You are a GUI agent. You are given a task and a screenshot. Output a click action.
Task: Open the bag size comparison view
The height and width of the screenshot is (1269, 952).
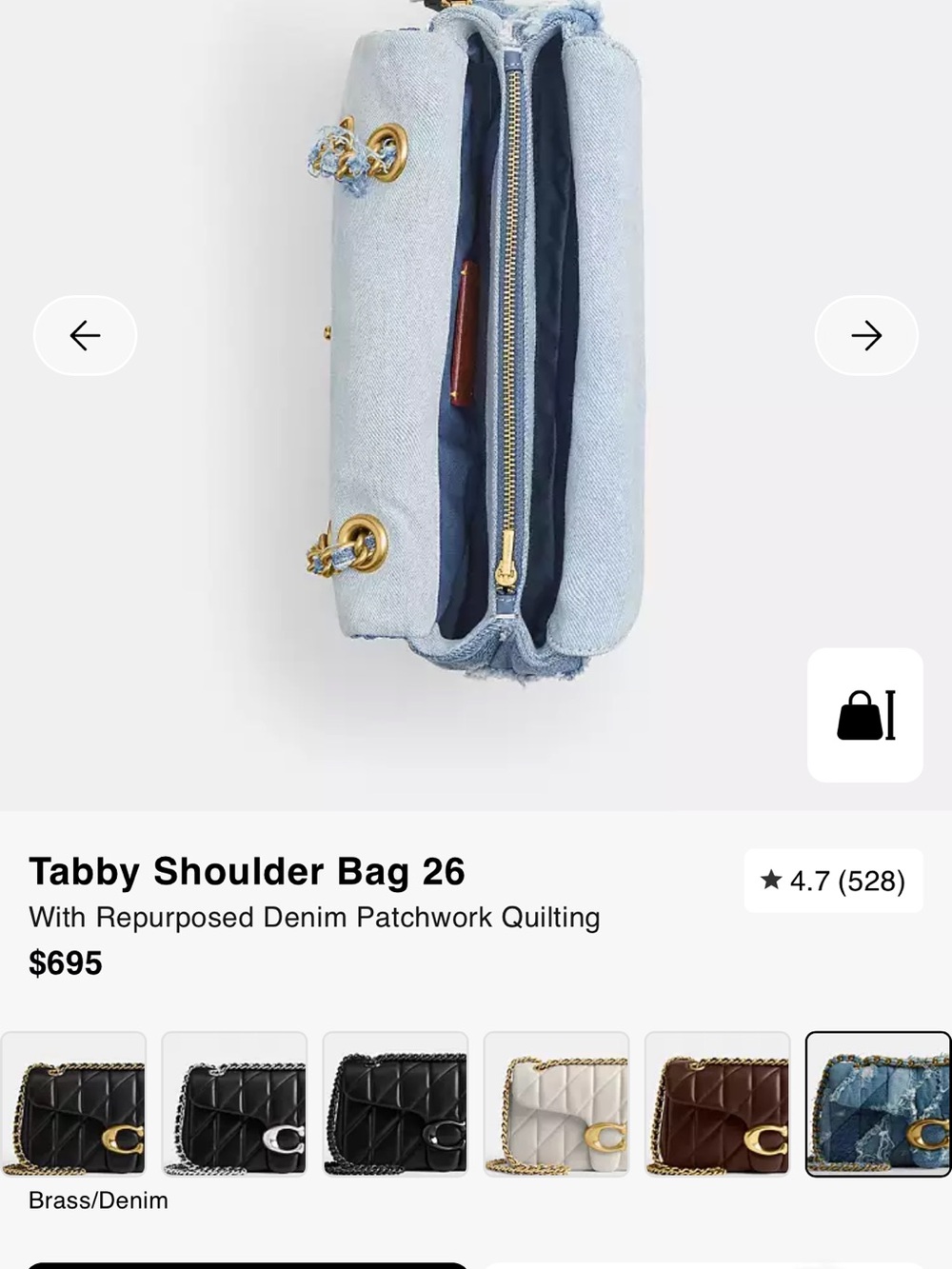click(864, 715)
